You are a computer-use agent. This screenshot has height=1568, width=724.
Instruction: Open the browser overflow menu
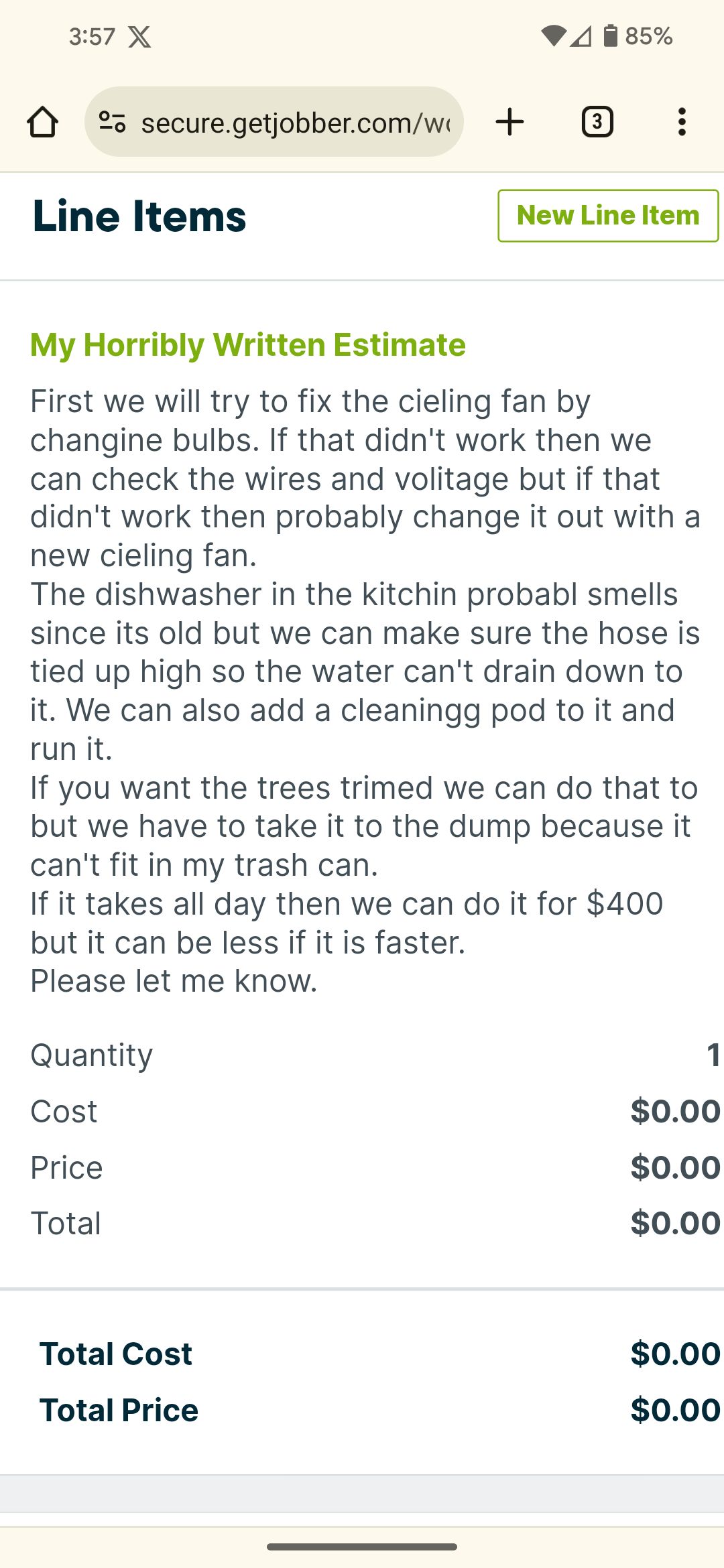[x=682, y=122]
